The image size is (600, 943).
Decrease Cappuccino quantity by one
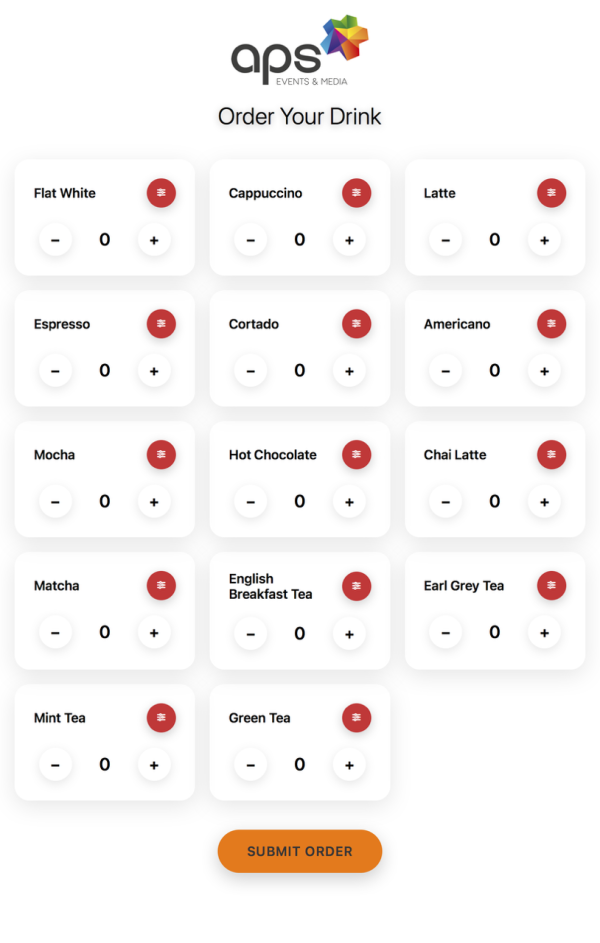point(250,240)
